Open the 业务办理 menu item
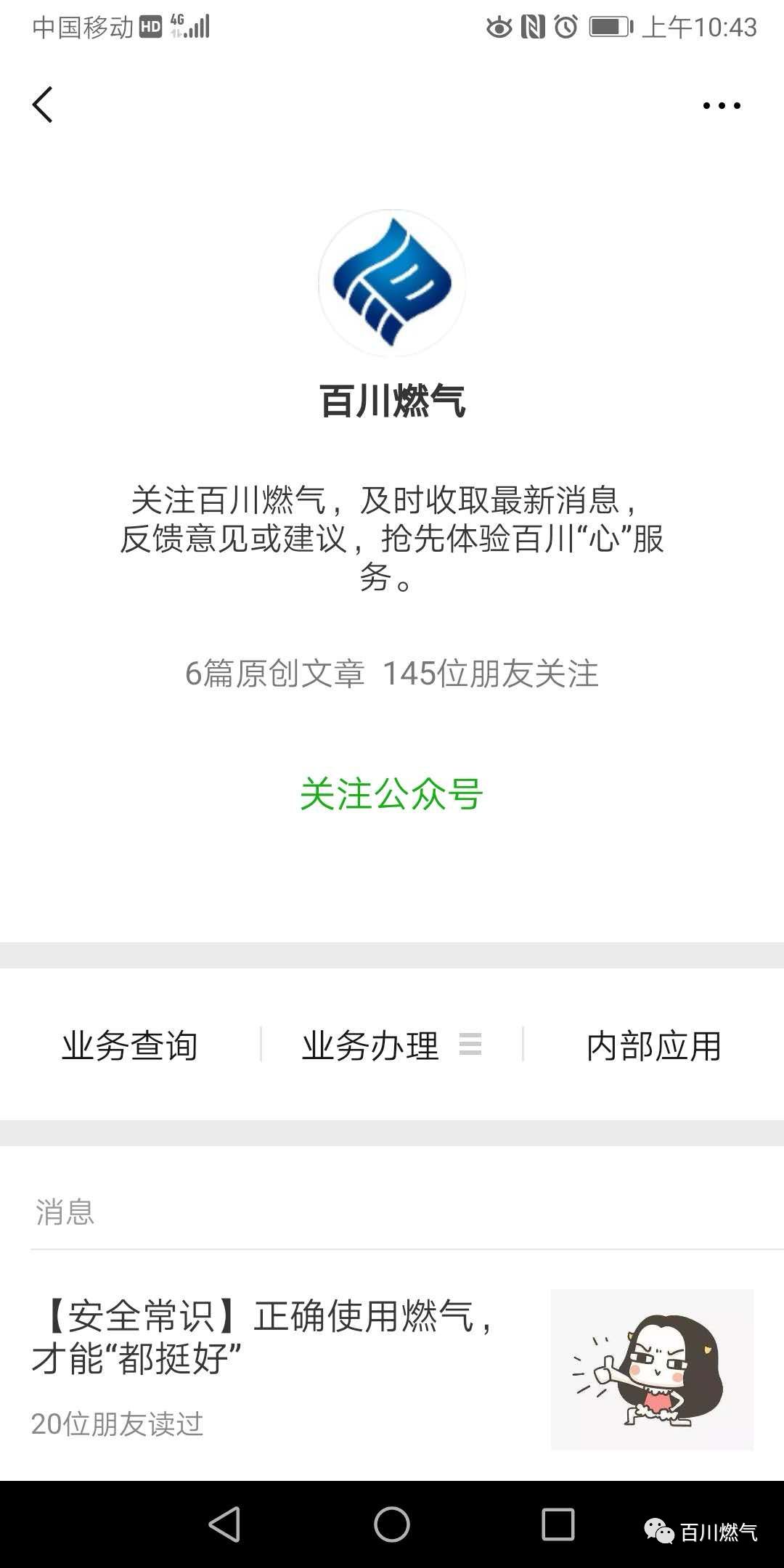The width and height of the screenshot is (784, 1568). 369,1045
